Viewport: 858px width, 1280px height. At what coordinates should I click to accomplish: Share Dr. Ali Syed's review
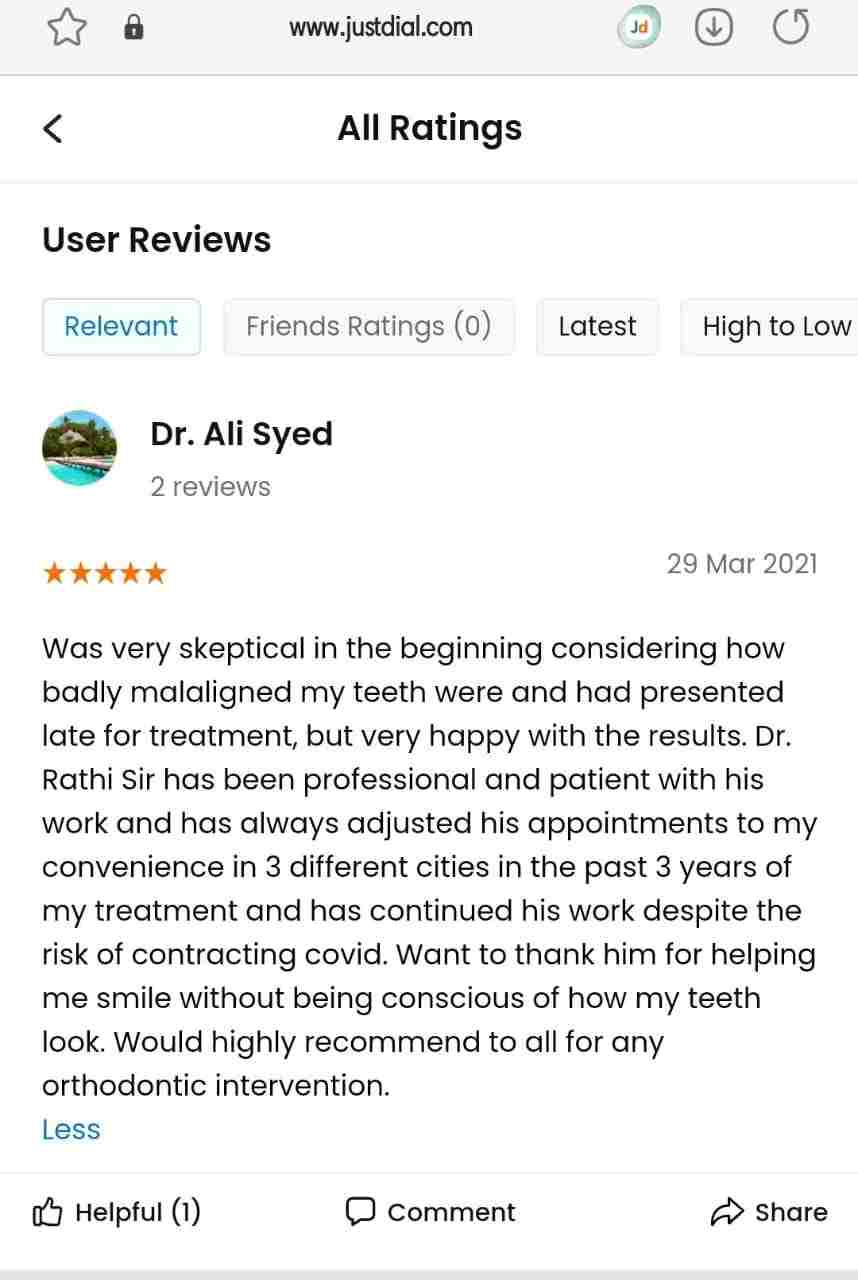tap(769, 1212)
